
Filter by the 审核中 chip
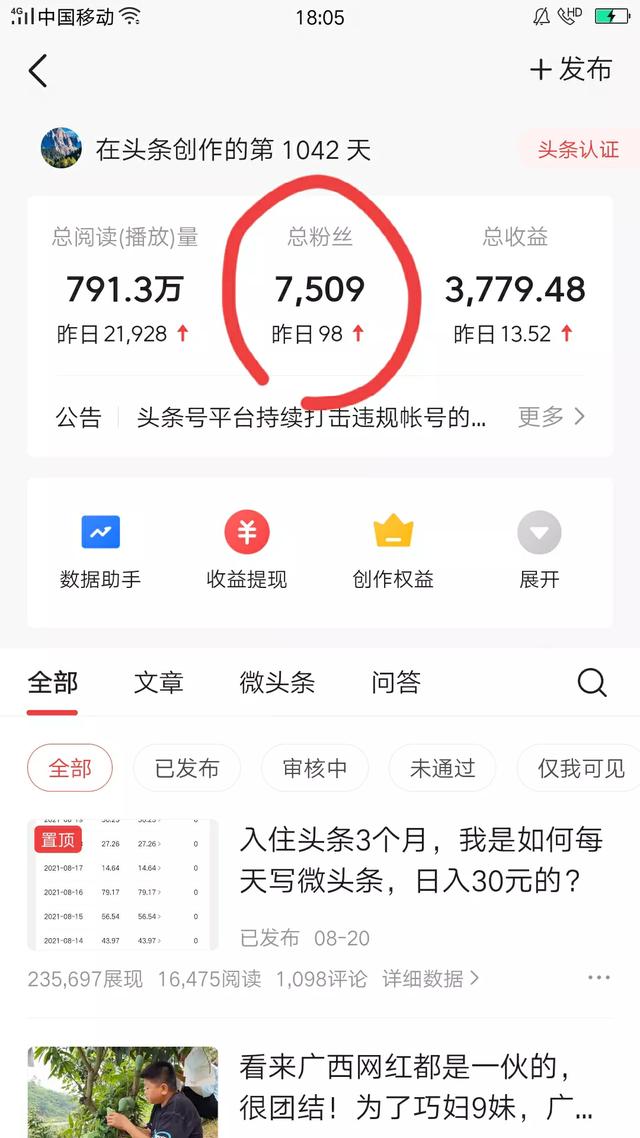[x=315, y=768]
